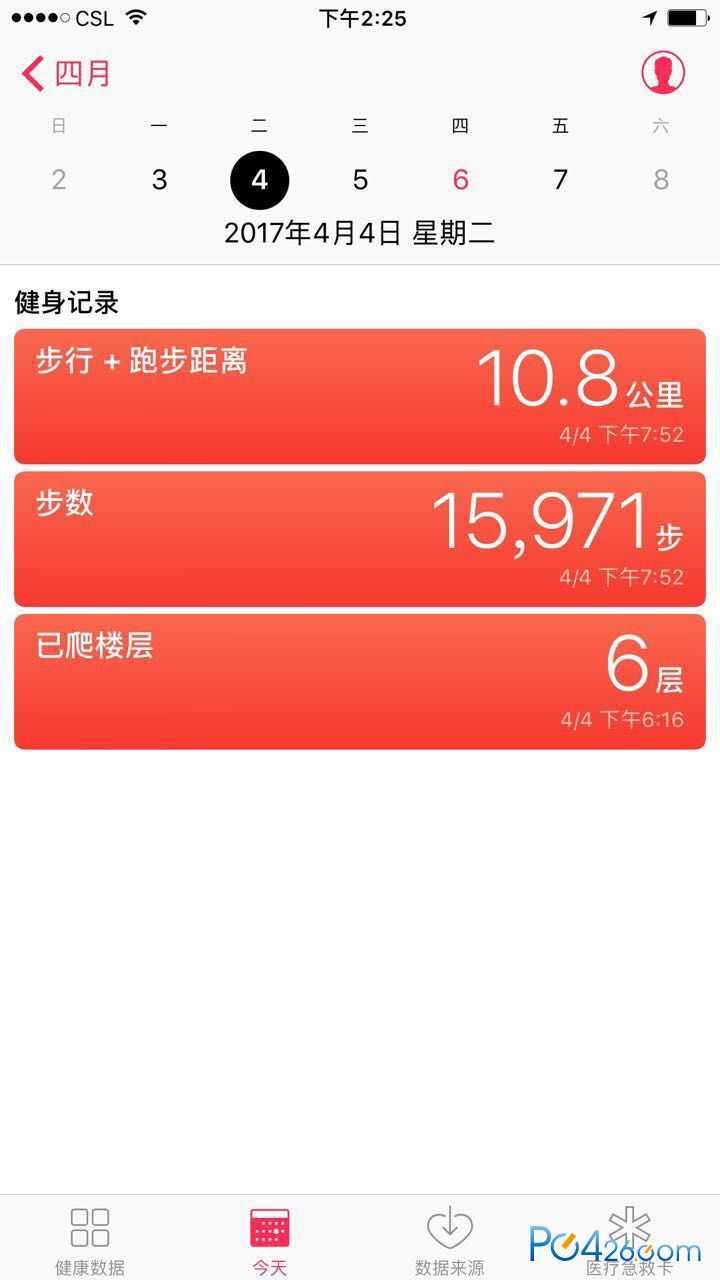This screenshot has height=1280, width=720.
Task: Switch to the 数据来源 tab
Action: [x=450, y=1241]
